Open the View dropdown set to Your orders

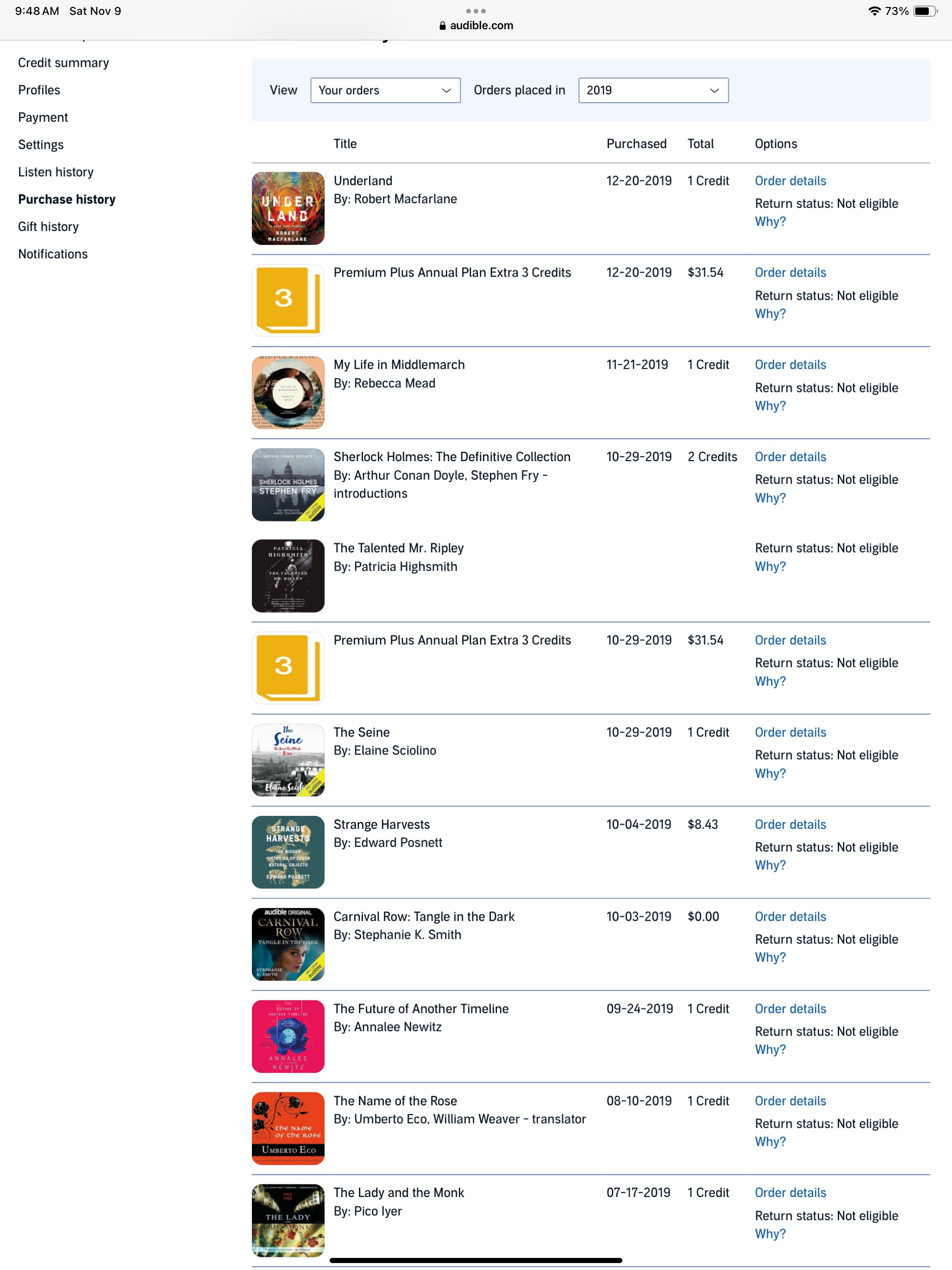385,90
